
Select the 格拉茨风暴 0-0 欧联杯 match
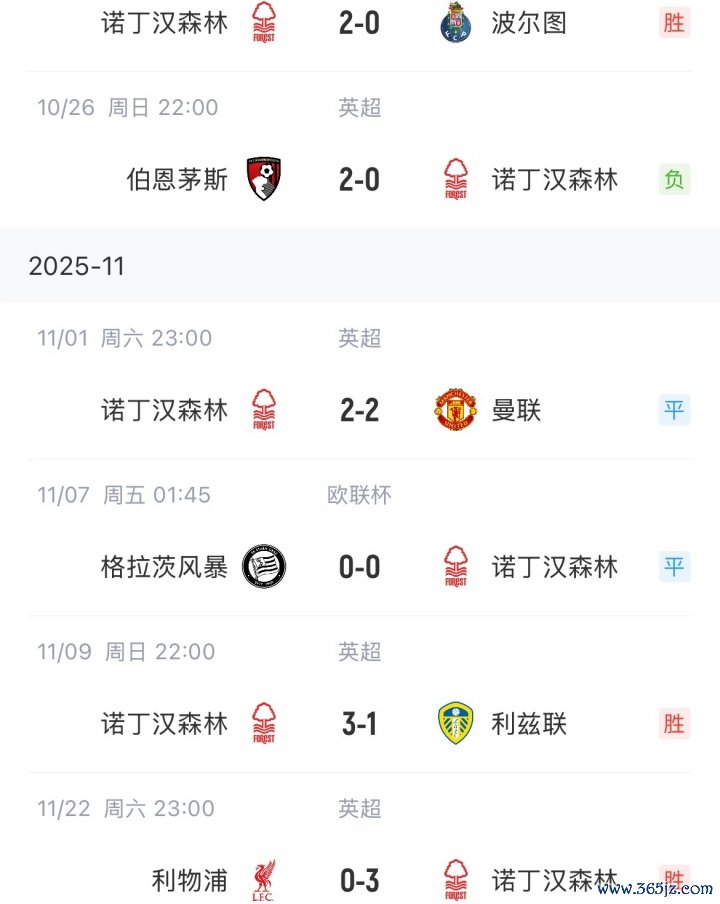click(359, 567)
